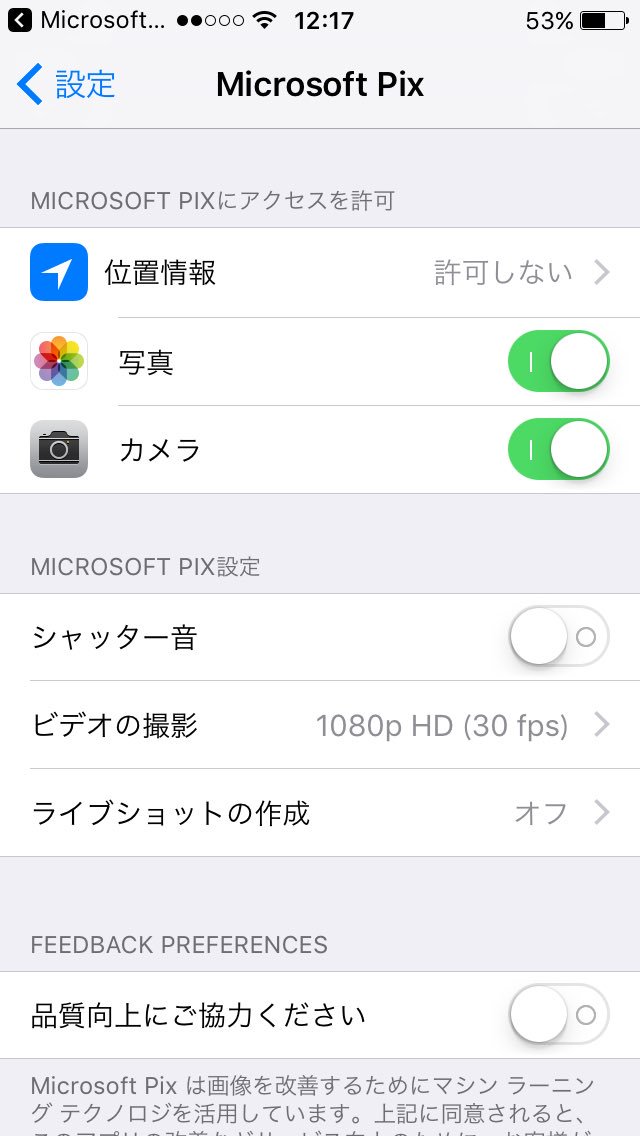Screen dimensions: 640x1136
Task: Disable カメラ access
Action: tap(558, 449)
